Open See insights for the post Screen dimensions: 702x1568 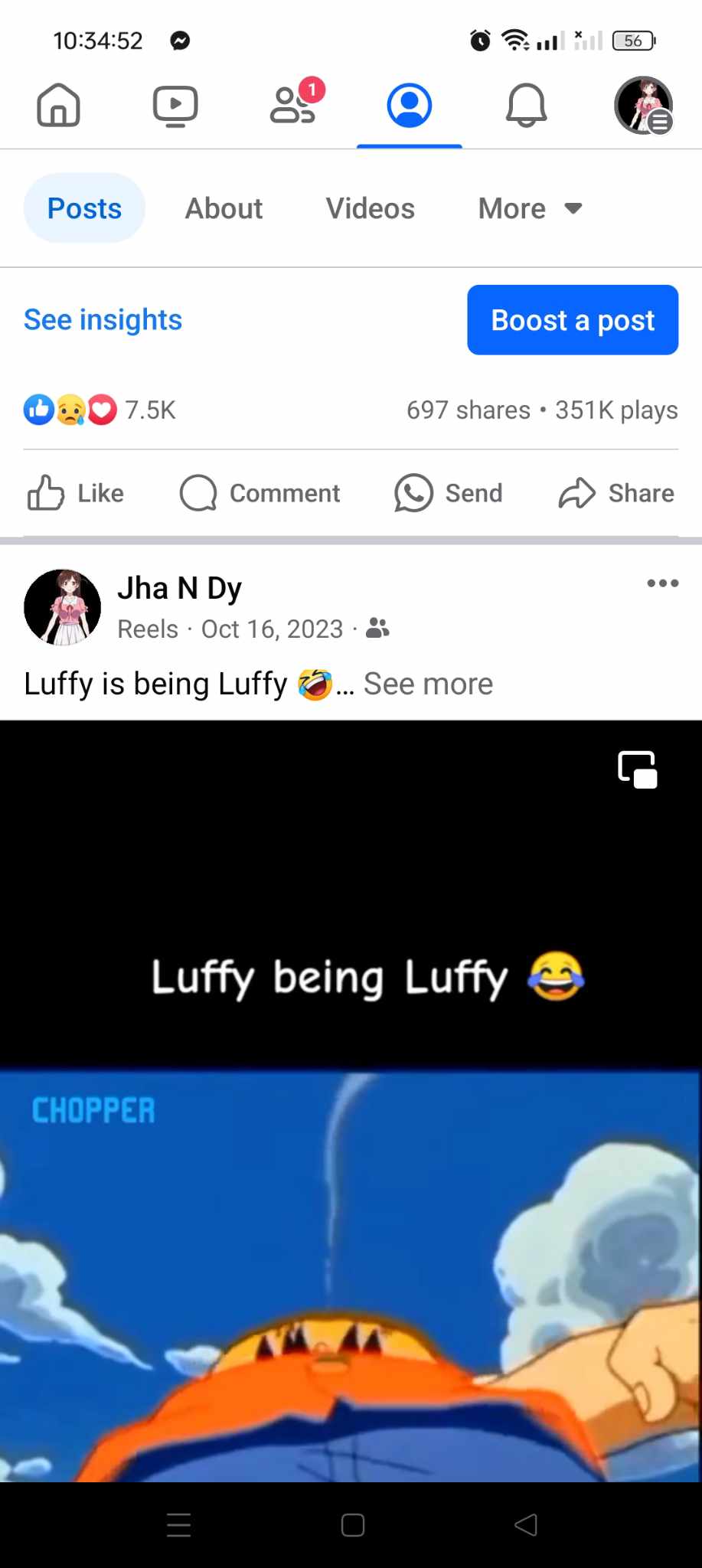click(x=103, y=320)
